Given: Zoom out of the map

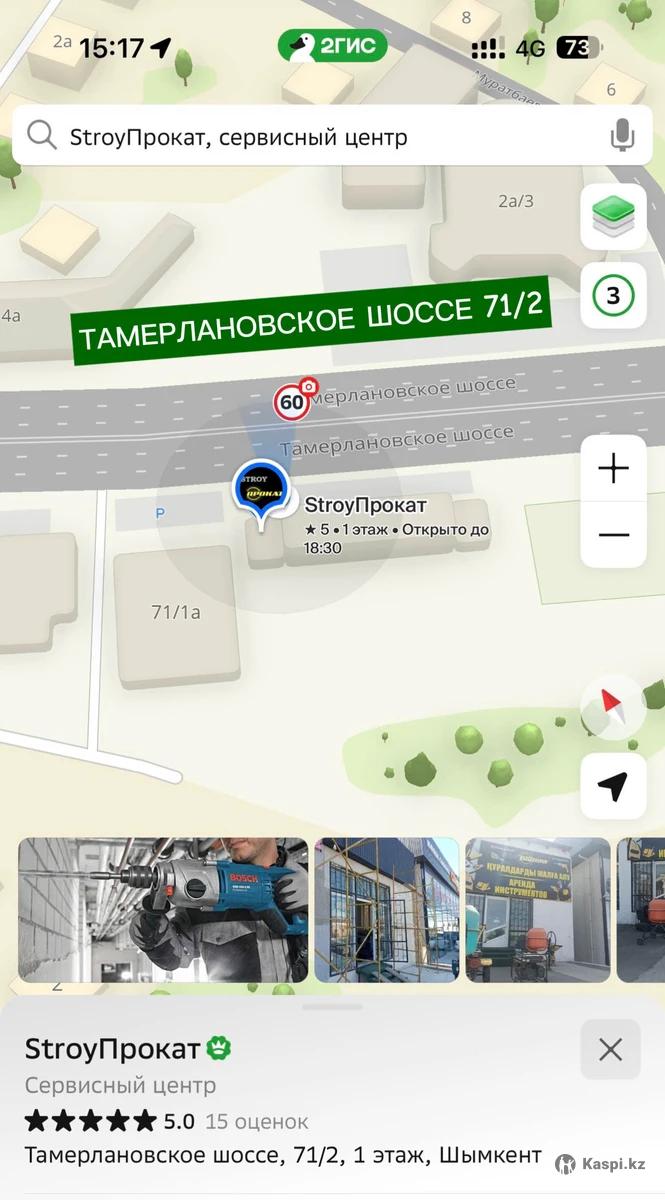Looking at the screenshot, I should (x=613, y=535).
